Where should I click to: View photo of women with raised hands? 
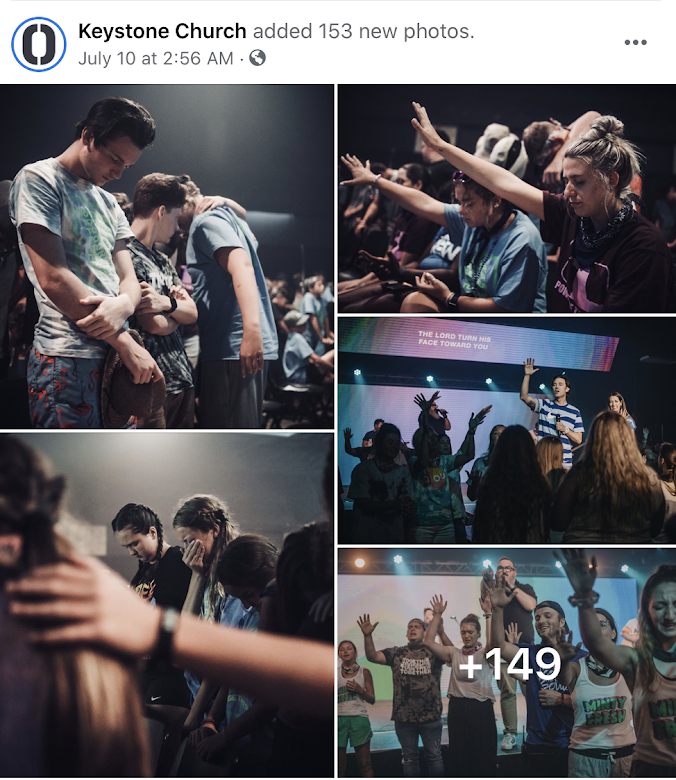point(507,198)
